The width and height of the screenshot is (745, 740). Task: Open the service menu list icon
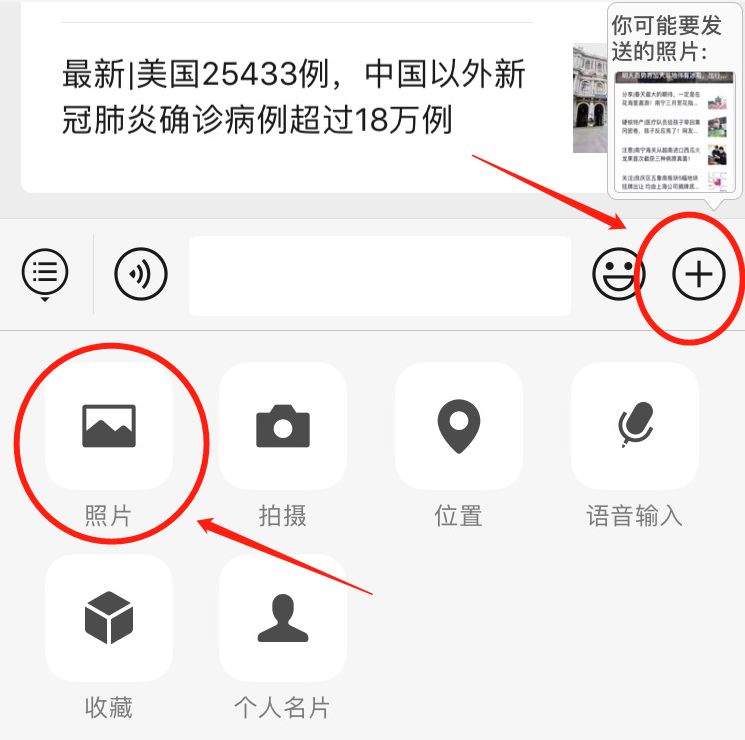(x=45, y=272)
